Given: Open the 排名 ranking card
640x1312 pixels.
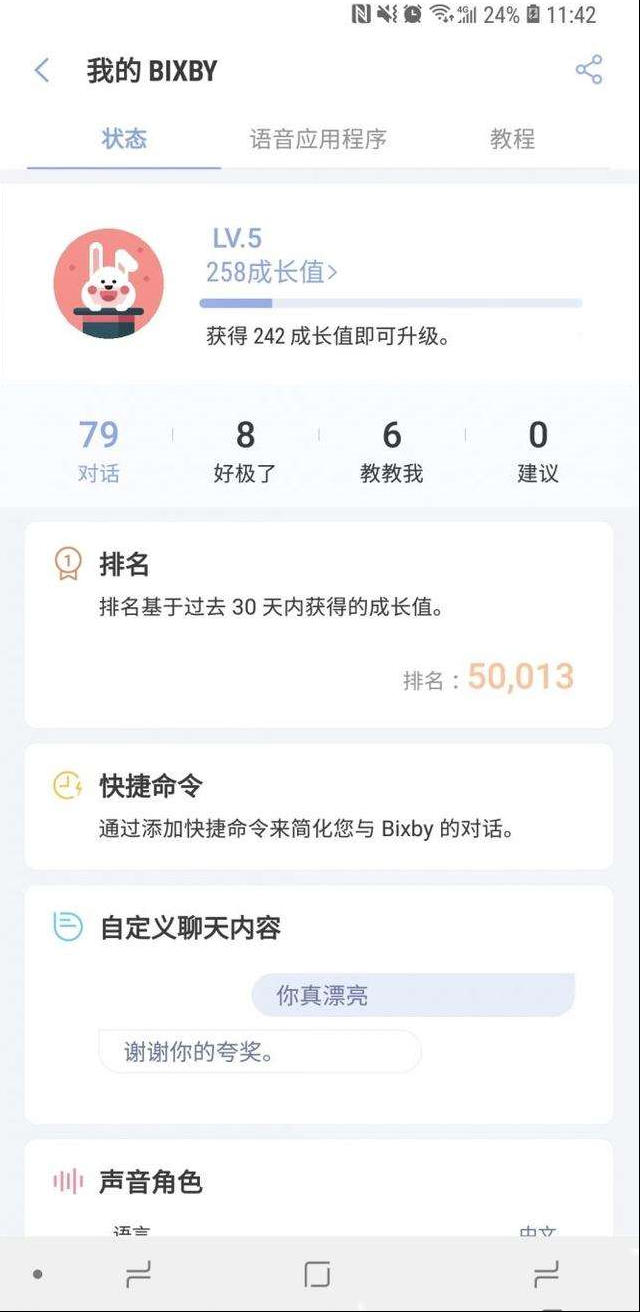Looking at the screenshot, I should point(319,624).
